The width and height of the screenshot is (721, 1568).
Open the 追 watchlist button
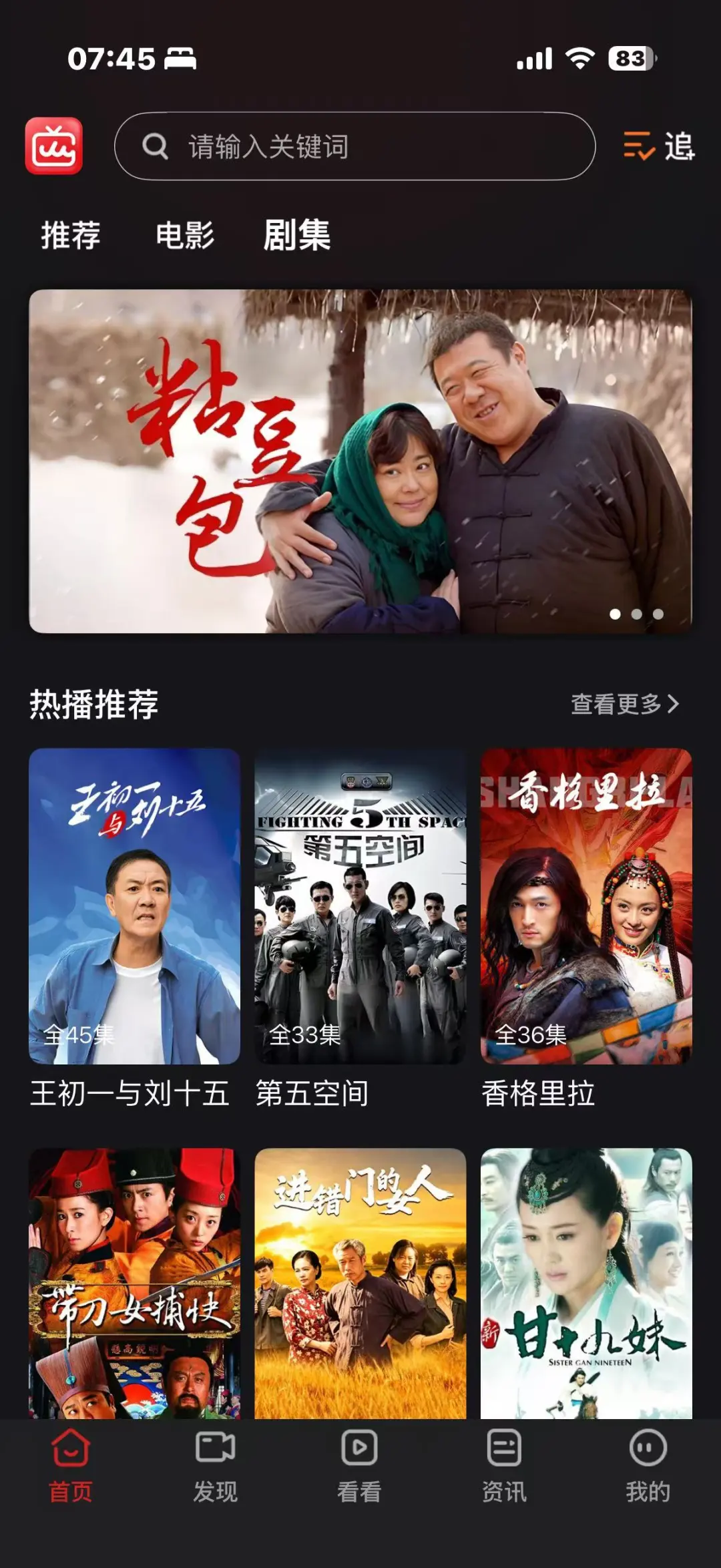point(659,146)
